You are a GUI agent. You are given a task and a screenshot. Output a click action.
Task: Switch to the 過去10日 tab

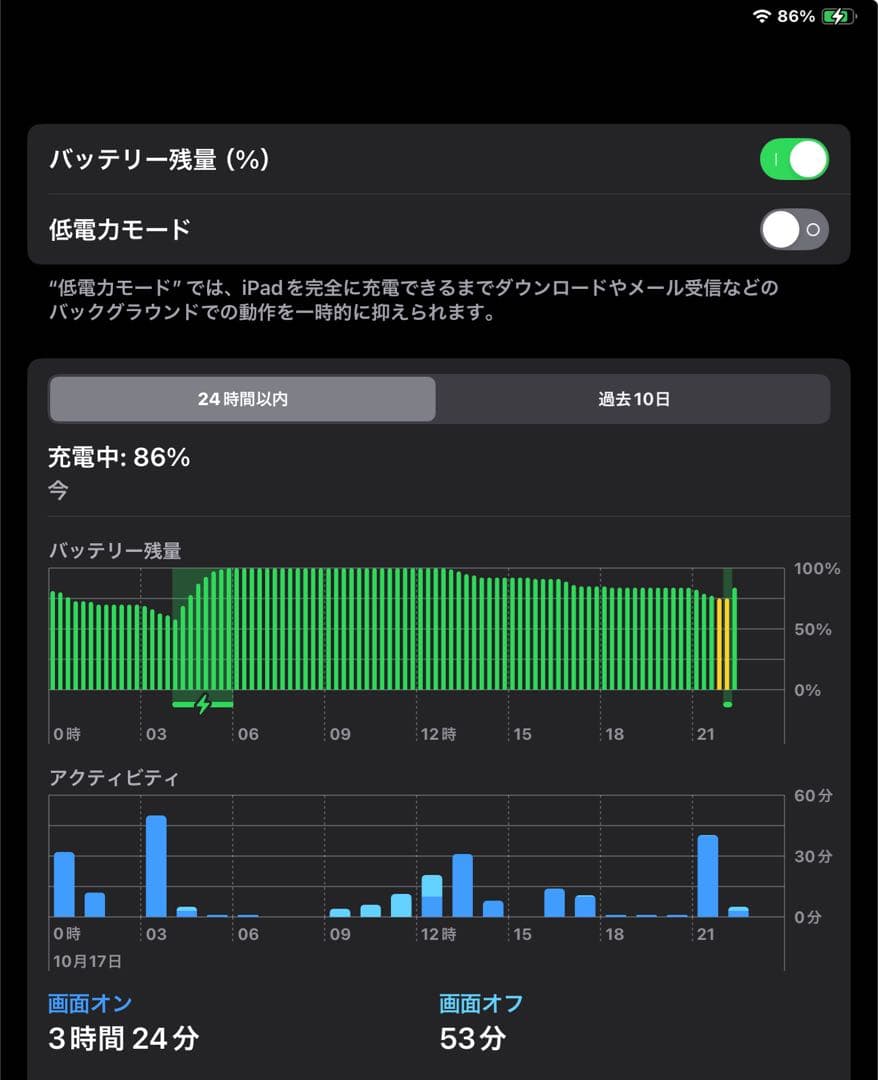(633, 399)
